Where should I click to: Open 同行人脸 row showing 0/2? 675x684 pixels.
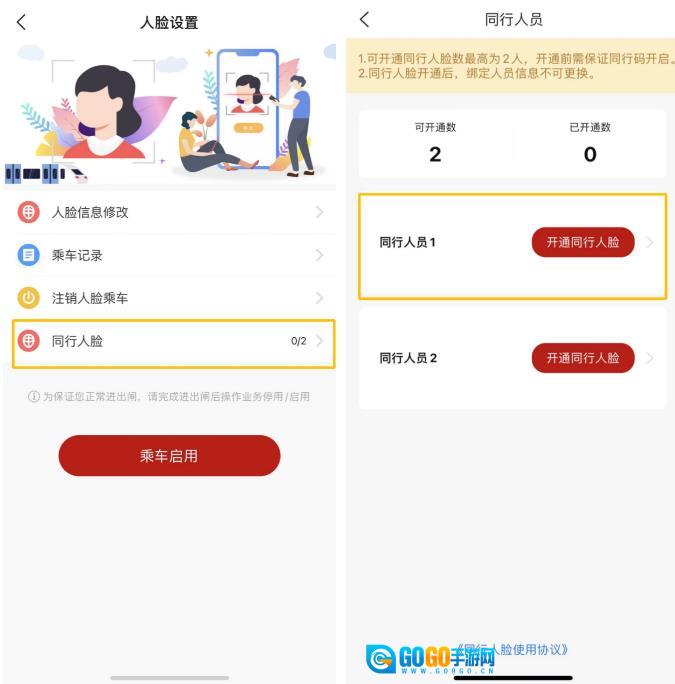pyautogui.click(x=170, y=341)
